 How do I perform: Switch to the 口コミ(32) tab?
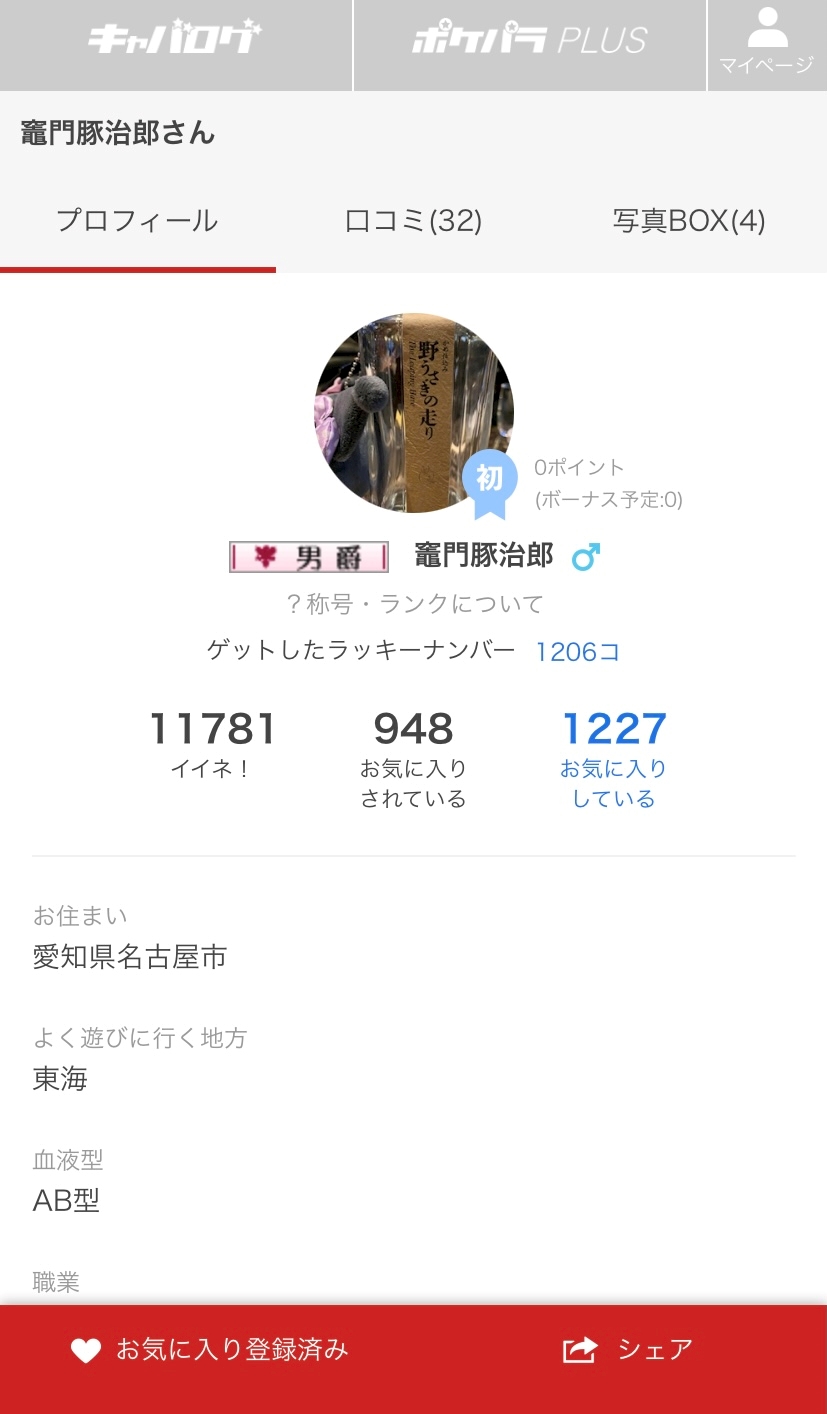tap(413, 221)
